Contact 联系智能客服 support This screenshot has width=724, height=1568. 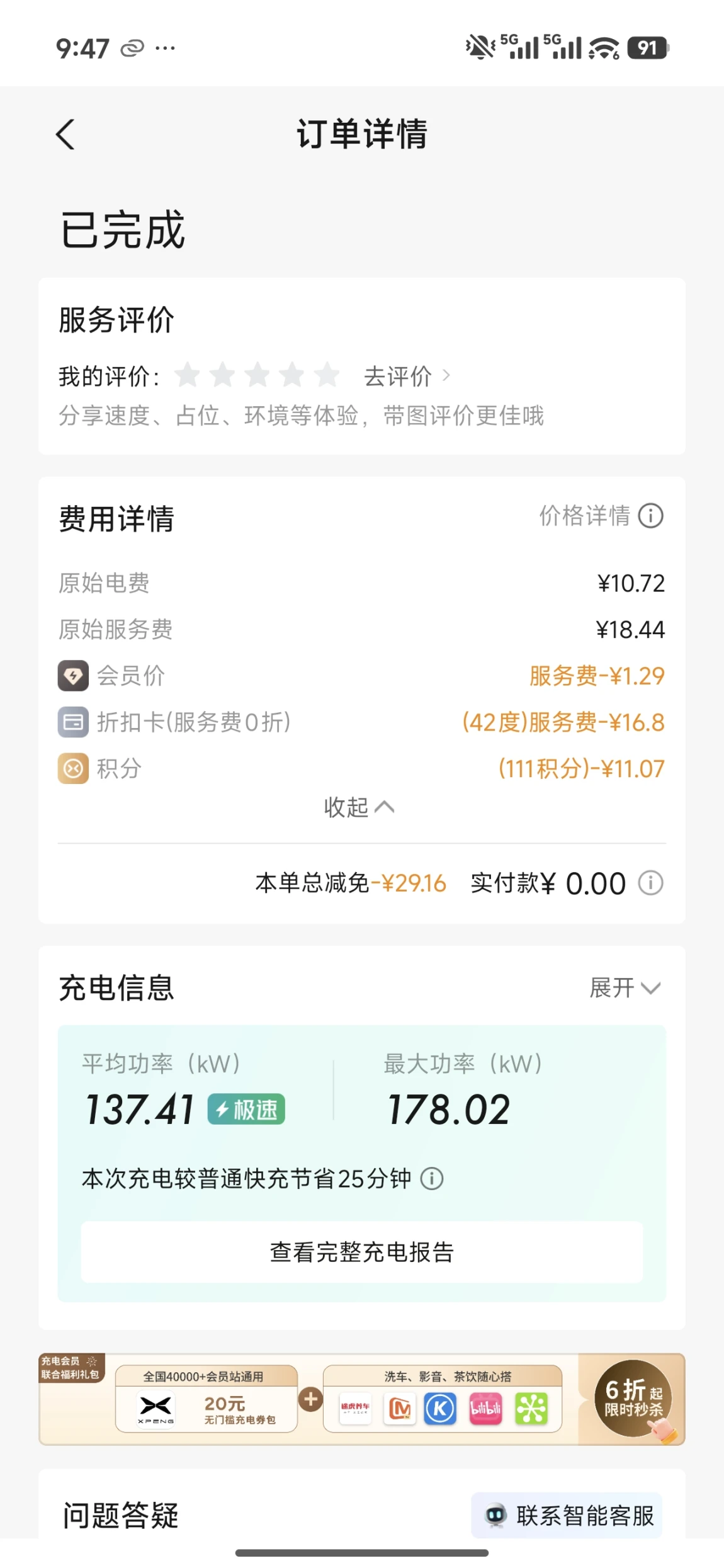point(567,1515)
